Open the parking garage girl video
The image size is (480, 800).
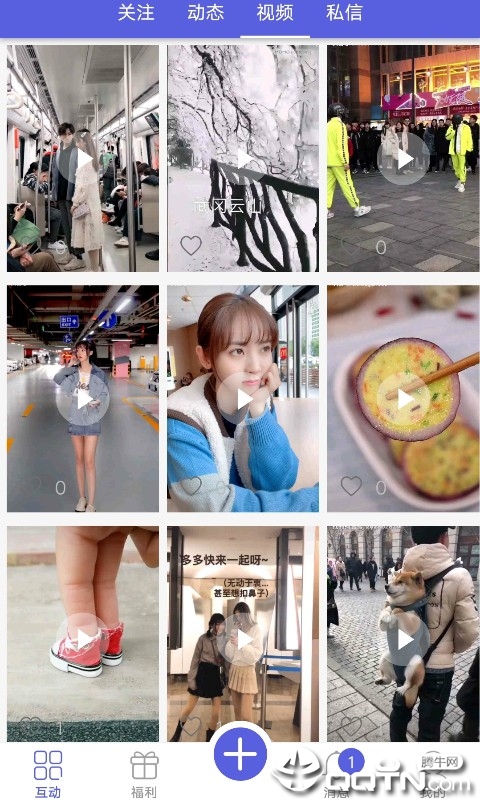pos(83,398)
